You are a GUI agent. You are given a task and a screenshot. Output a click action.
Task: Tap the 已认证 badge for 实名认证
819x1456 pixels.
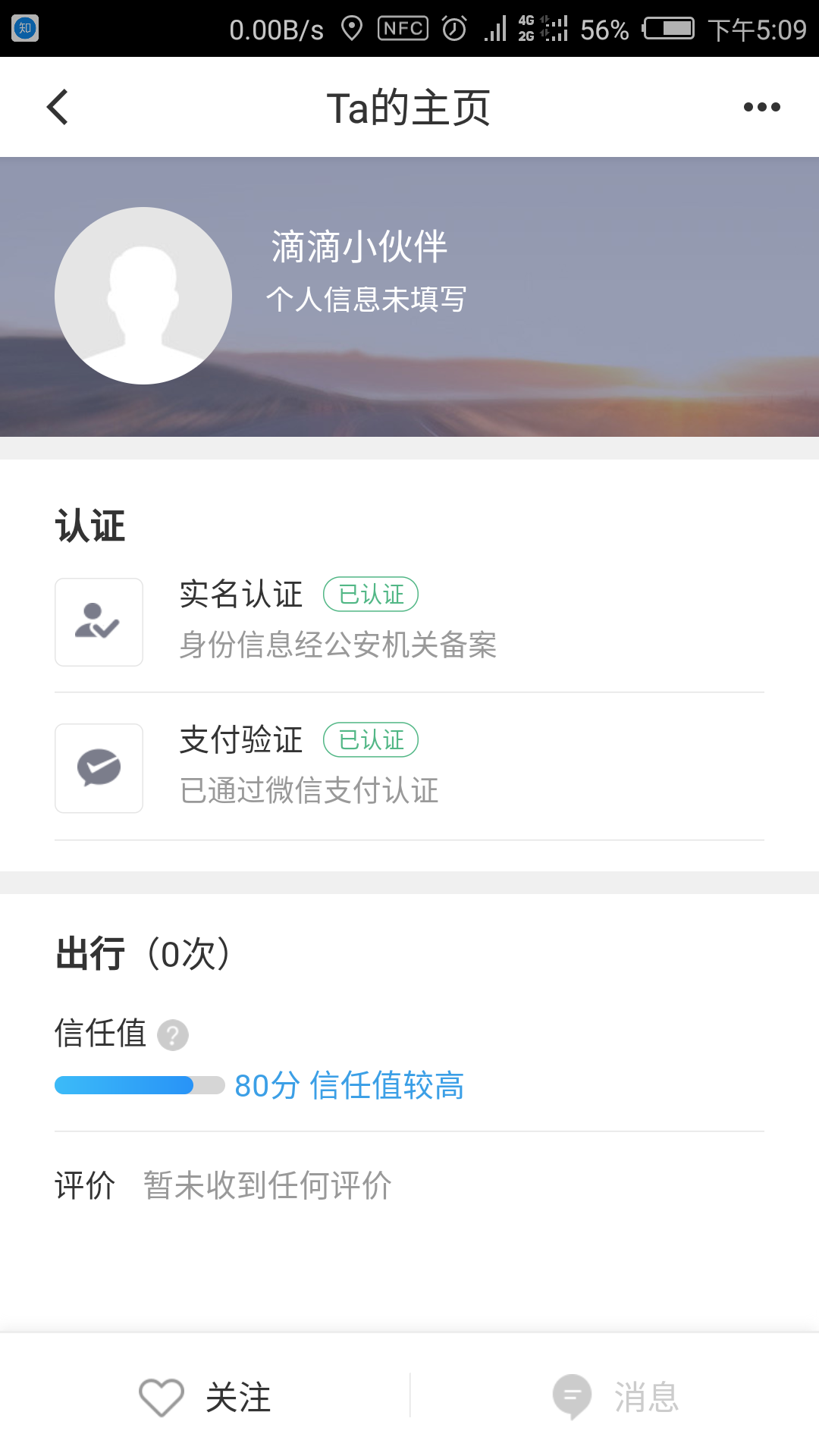(x=371, y=594)
